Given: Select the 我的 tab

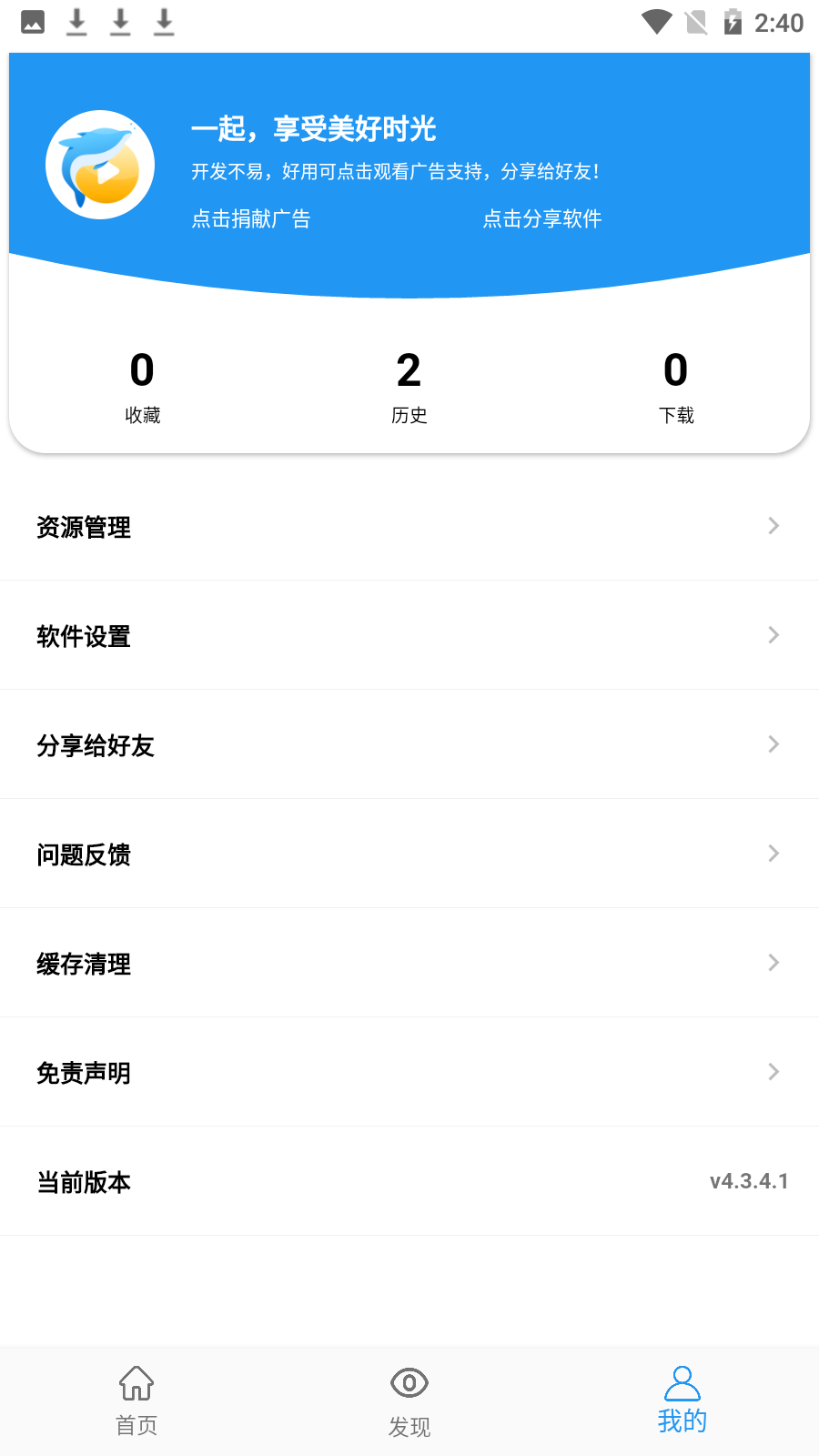Looking at the screenshot, I should pos(682,1401).
